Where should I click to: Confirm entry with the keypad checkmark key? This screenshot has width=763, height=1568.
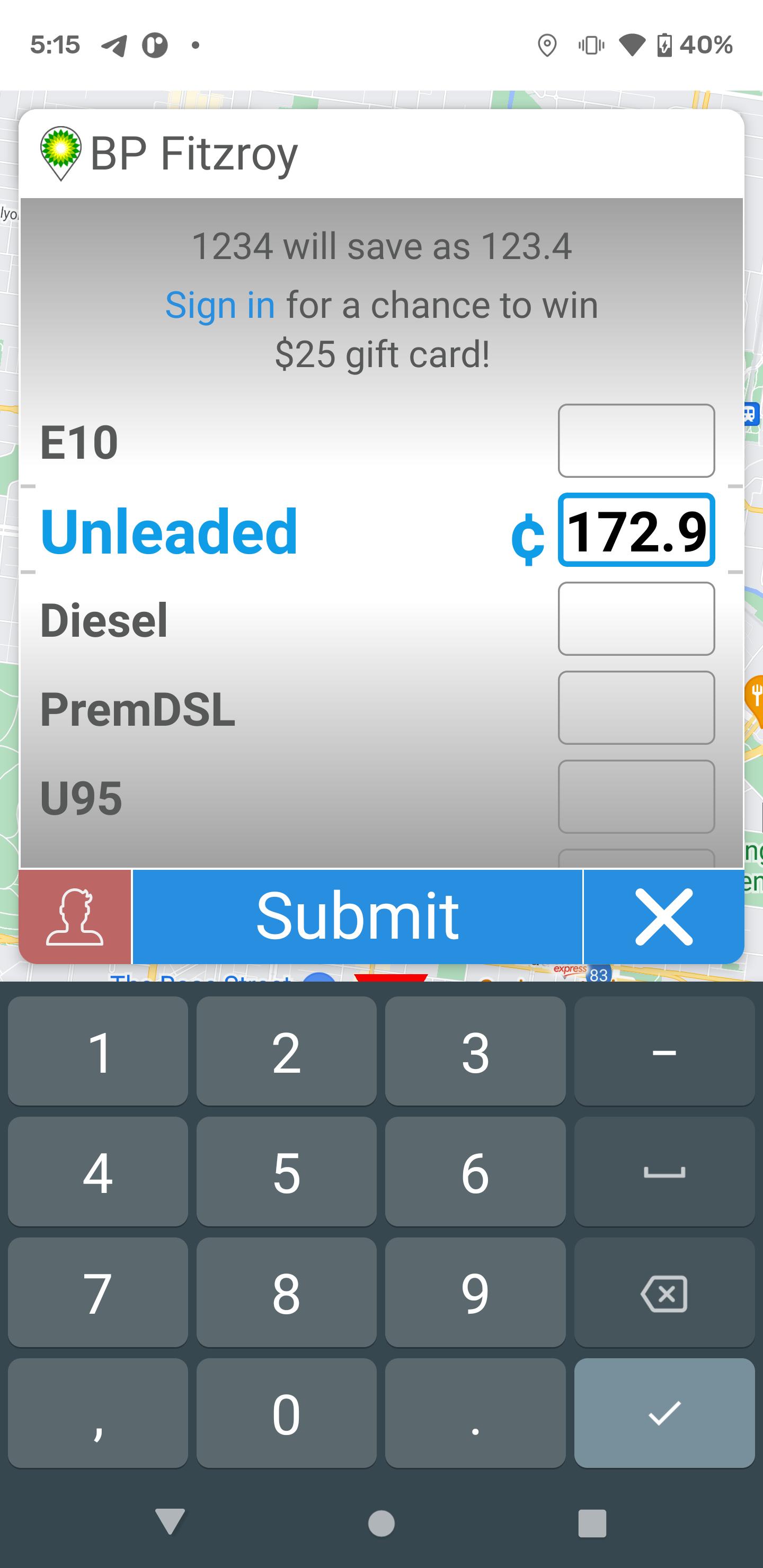pos(664,1413)
